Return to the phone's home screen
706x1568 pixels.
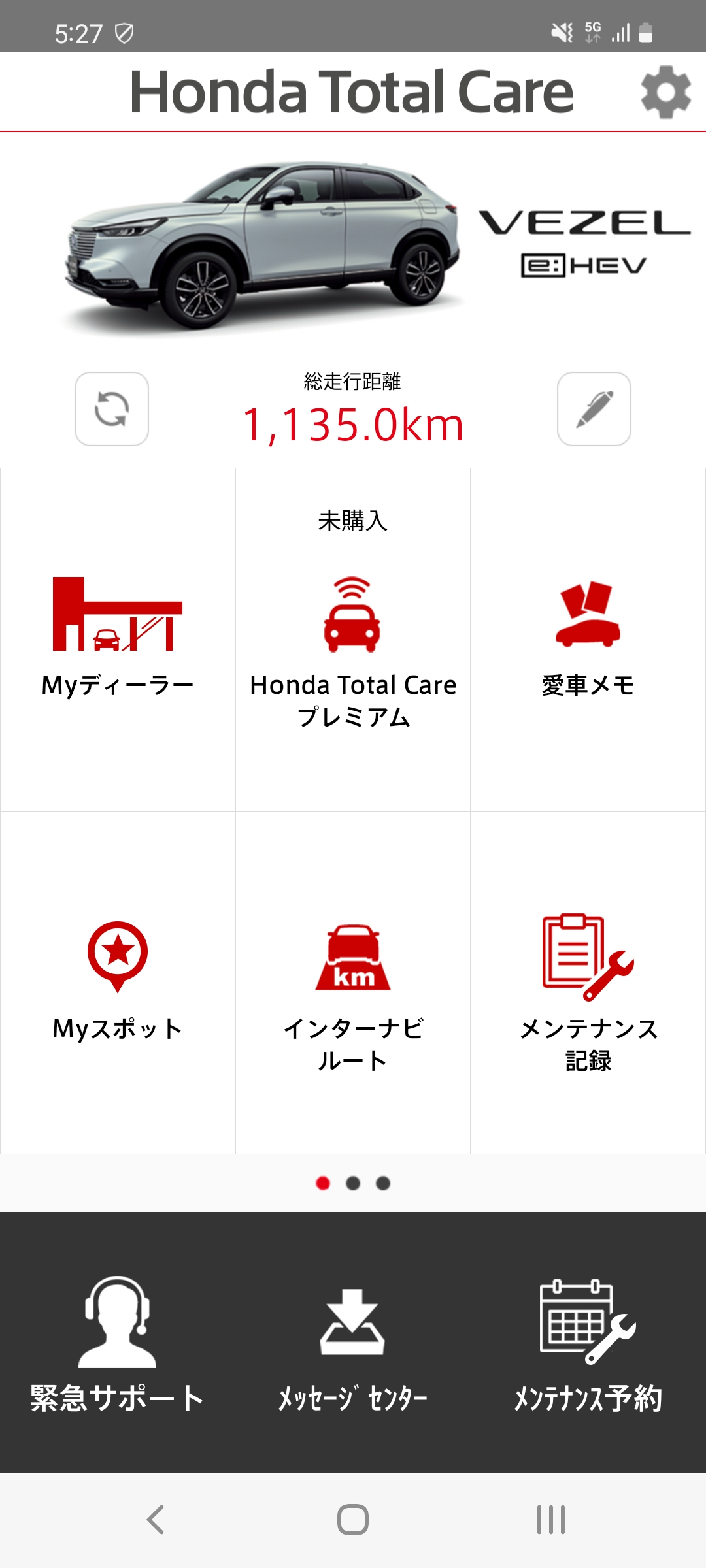(x=353, y=1520)
